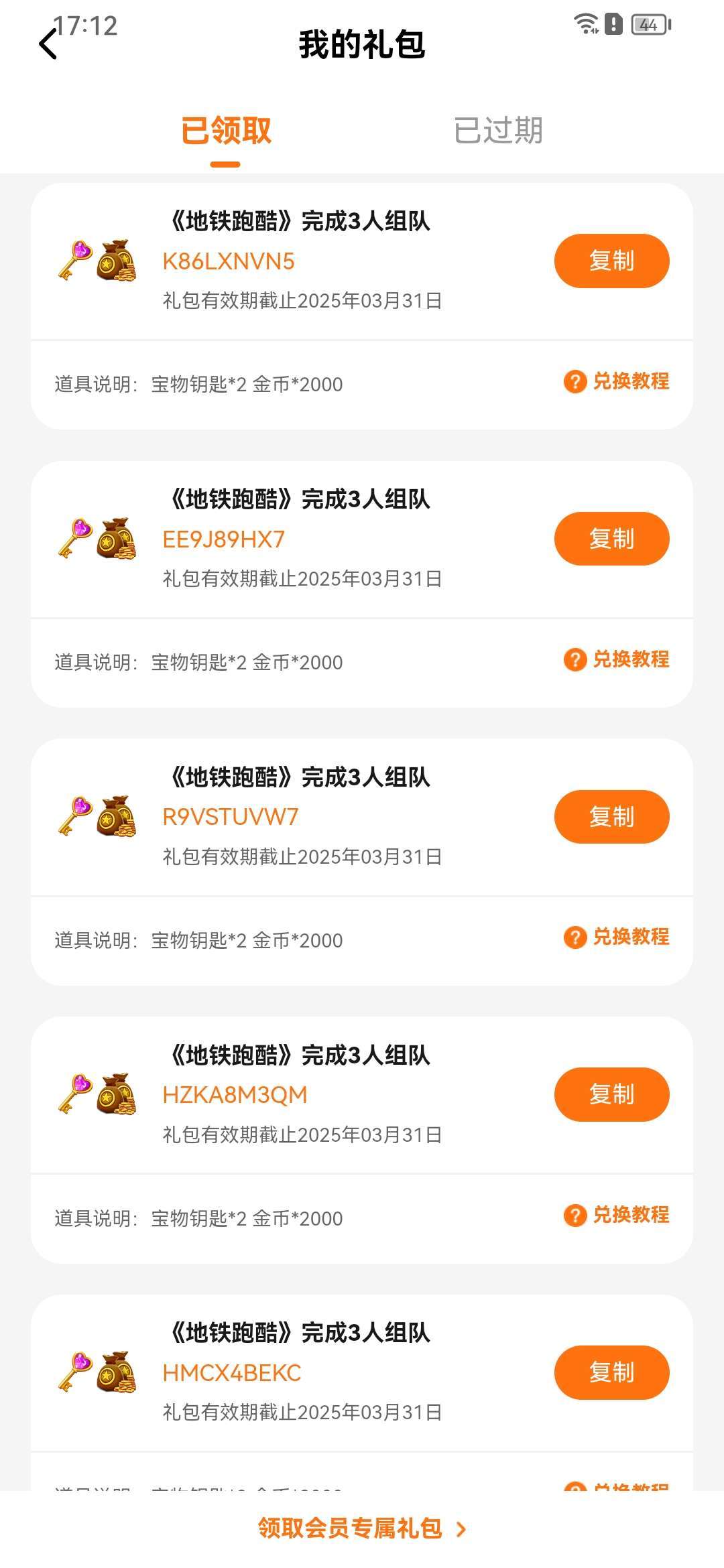Copy gift code EE9J89HX7
This screenshot has height=1568, width=724.
click(x=611, y=539)
